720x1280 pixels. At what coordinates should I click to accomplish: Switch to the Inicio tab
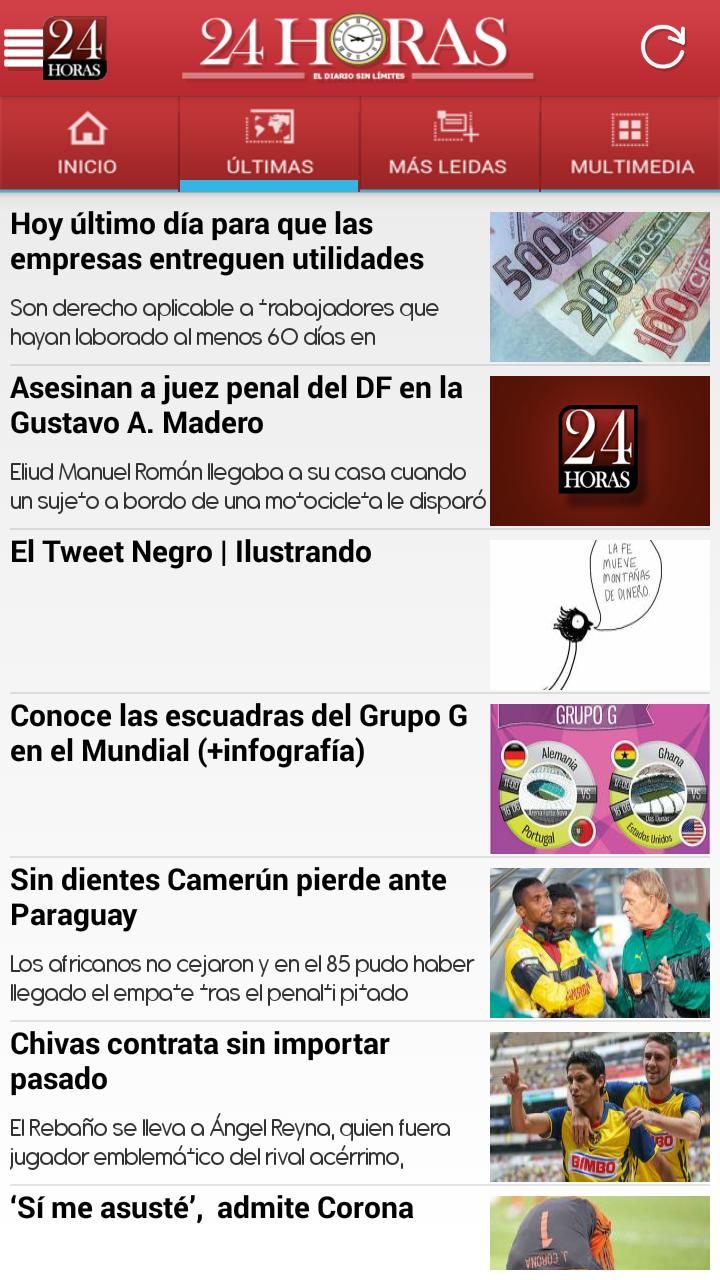(x=88, y=144)
